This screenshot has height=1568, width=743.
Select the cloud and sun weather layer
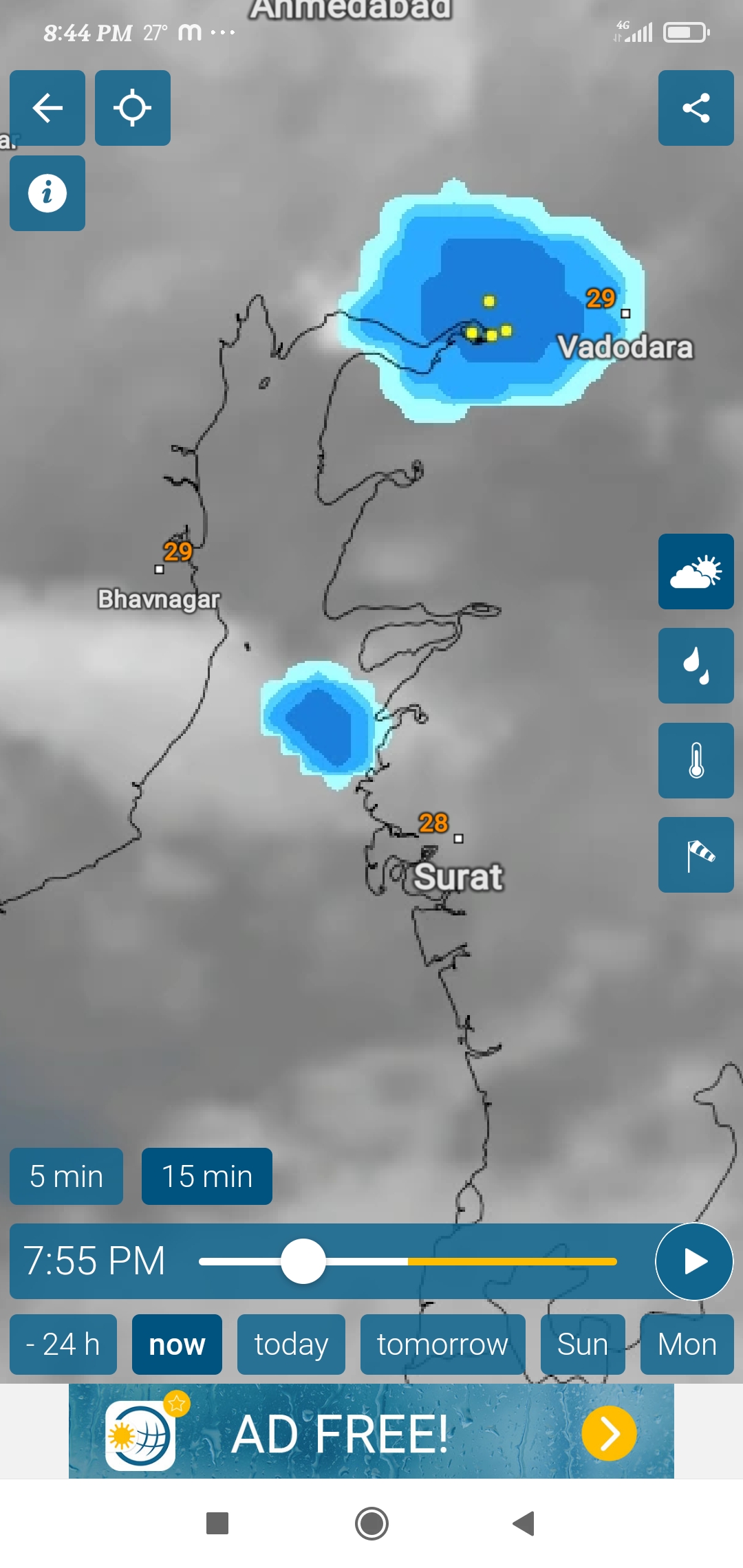(x=696, y=571)
